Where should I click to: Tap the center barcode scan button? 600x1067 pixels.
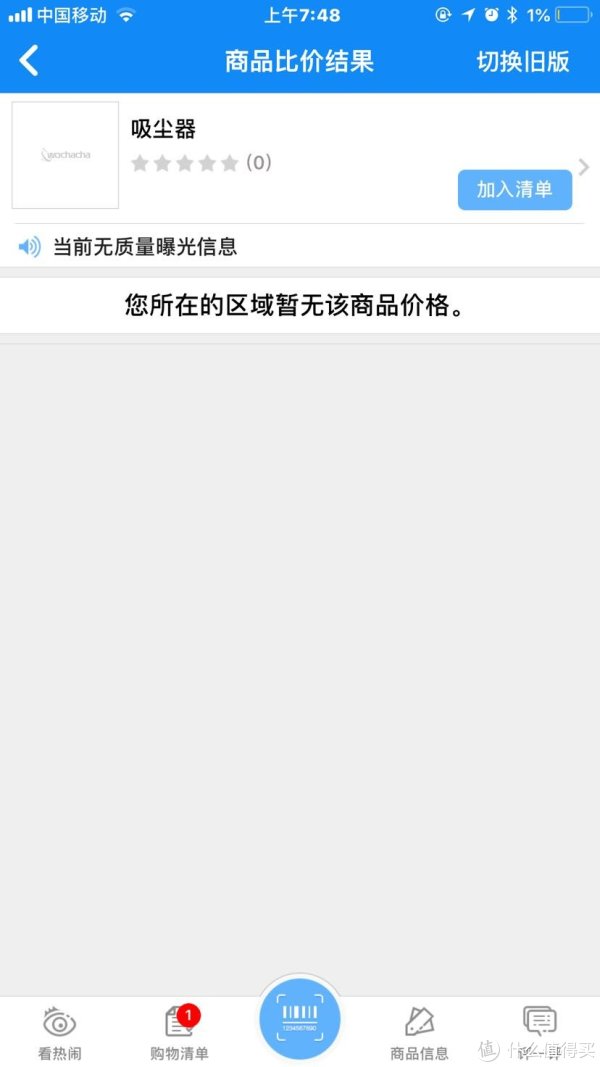pyautogui.click(x=299, y=1019)
